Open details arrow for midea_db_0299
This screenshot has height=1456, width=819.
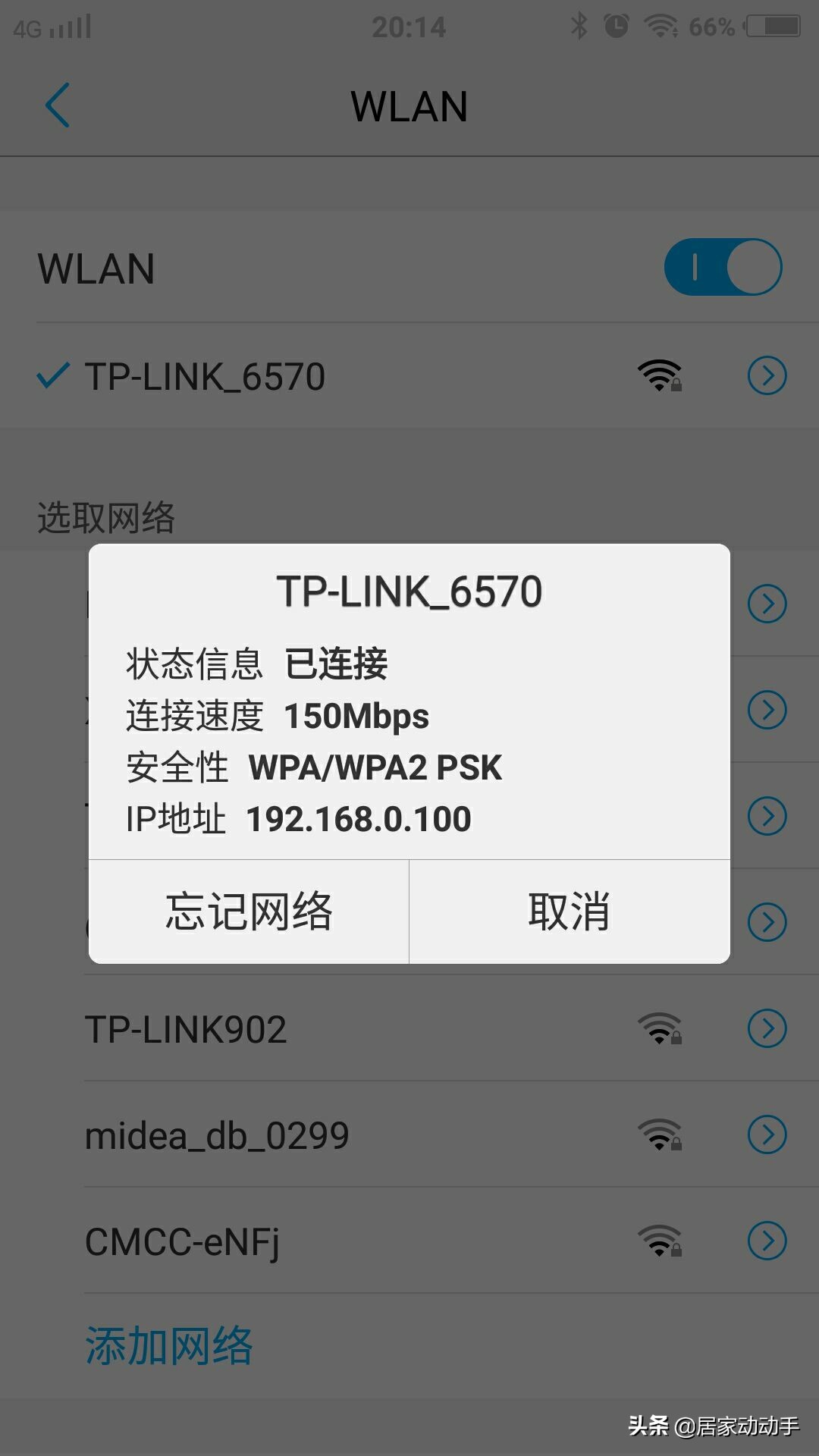[767, 1134]
